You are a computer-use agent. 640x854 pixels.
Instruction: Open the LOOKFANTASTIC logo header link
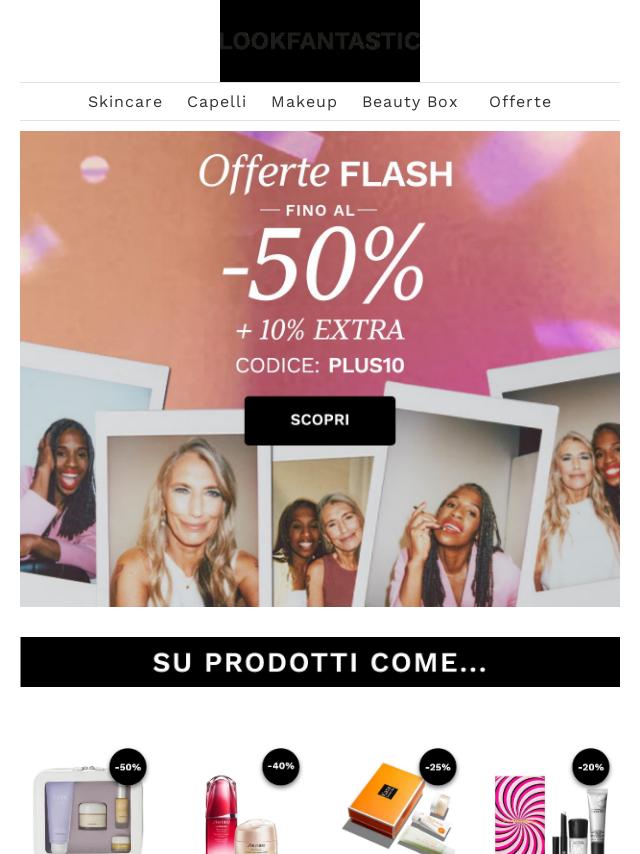coord(320,41)
